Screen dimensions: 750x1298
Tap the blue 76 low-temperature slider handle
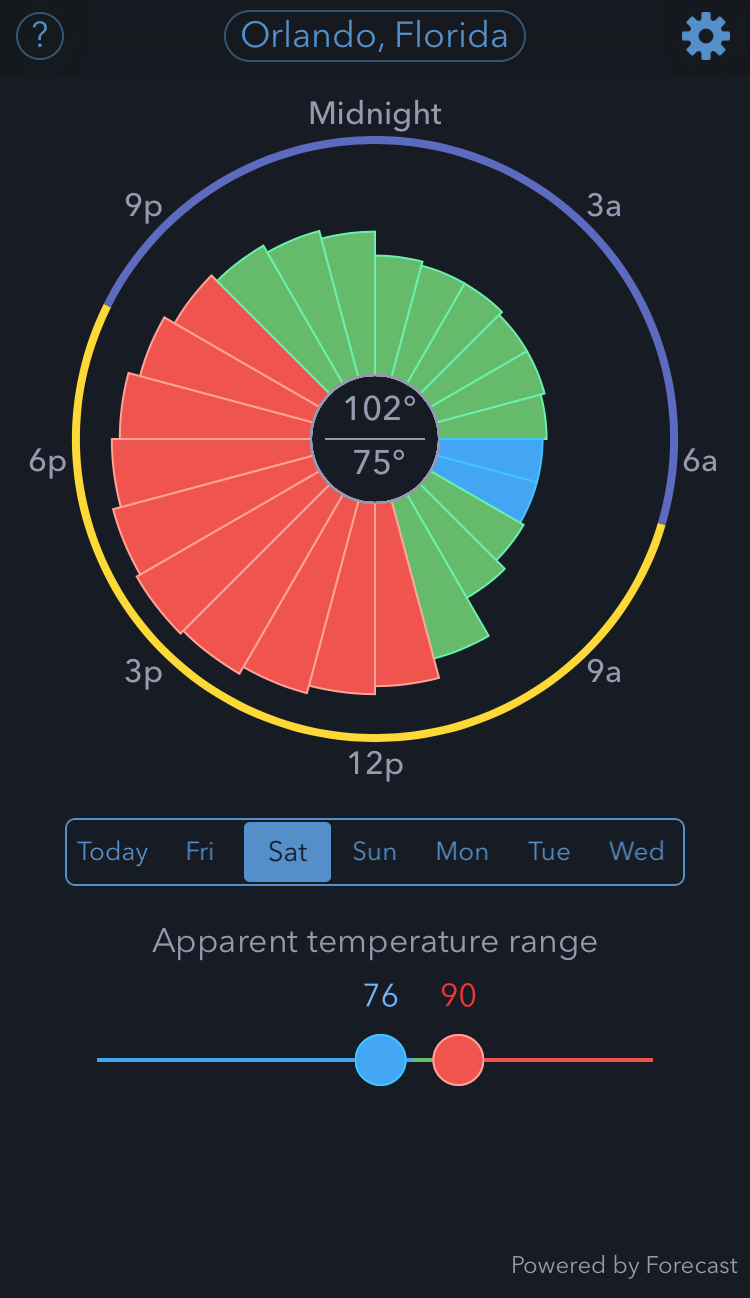pos(381,1060)
